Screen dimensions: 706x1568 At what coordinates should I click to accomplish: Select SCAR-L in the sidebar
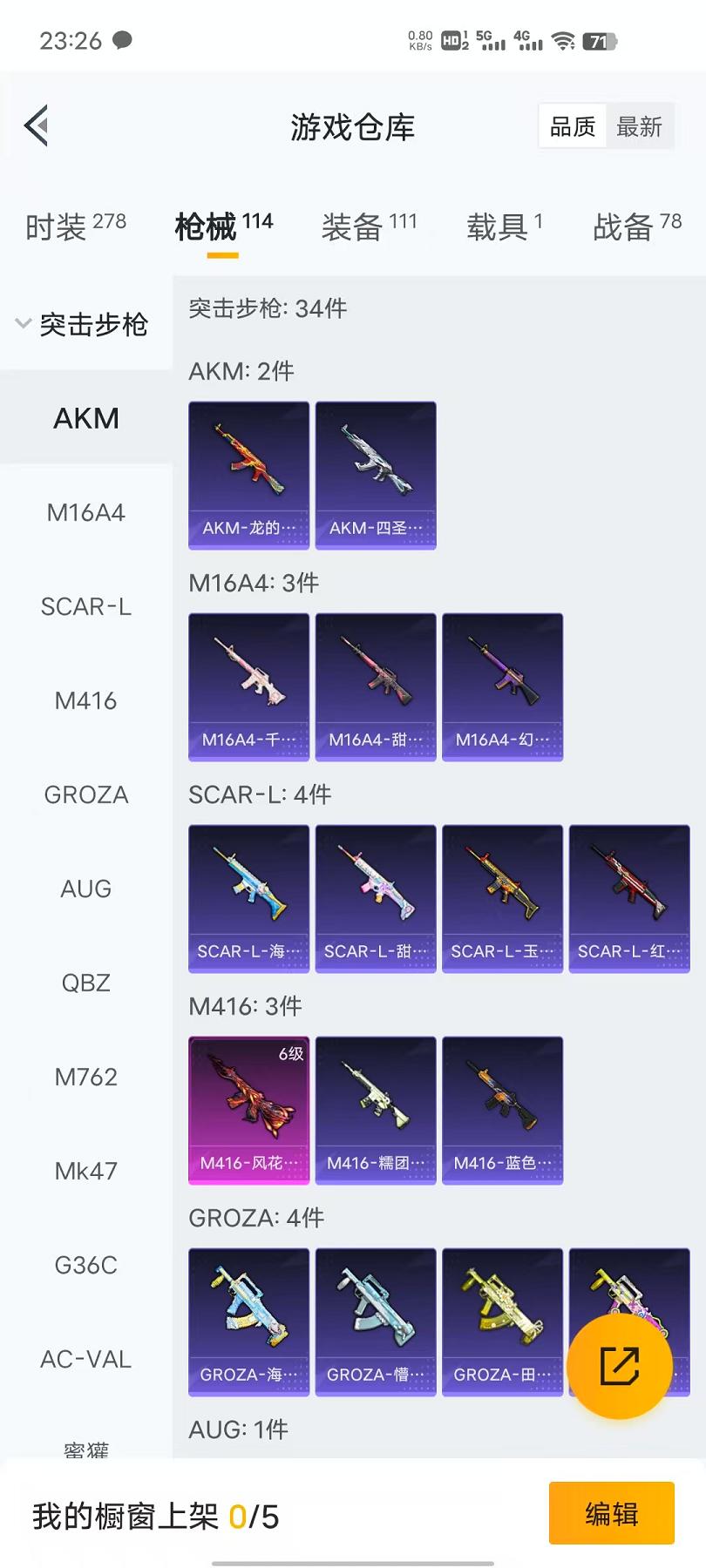click(86, 606)
